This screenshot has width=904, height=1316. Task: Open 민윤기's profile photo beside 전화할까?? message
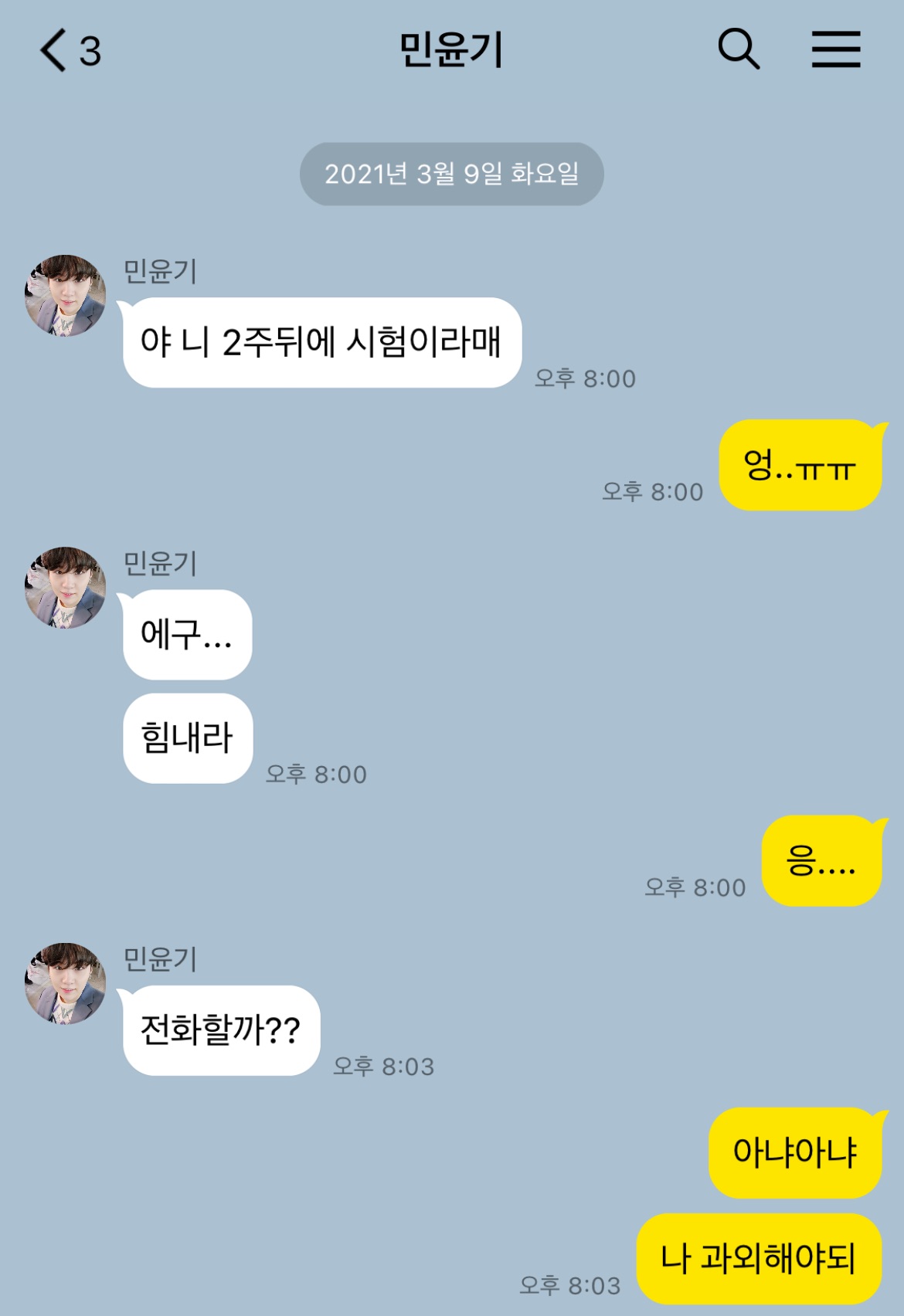66,983
